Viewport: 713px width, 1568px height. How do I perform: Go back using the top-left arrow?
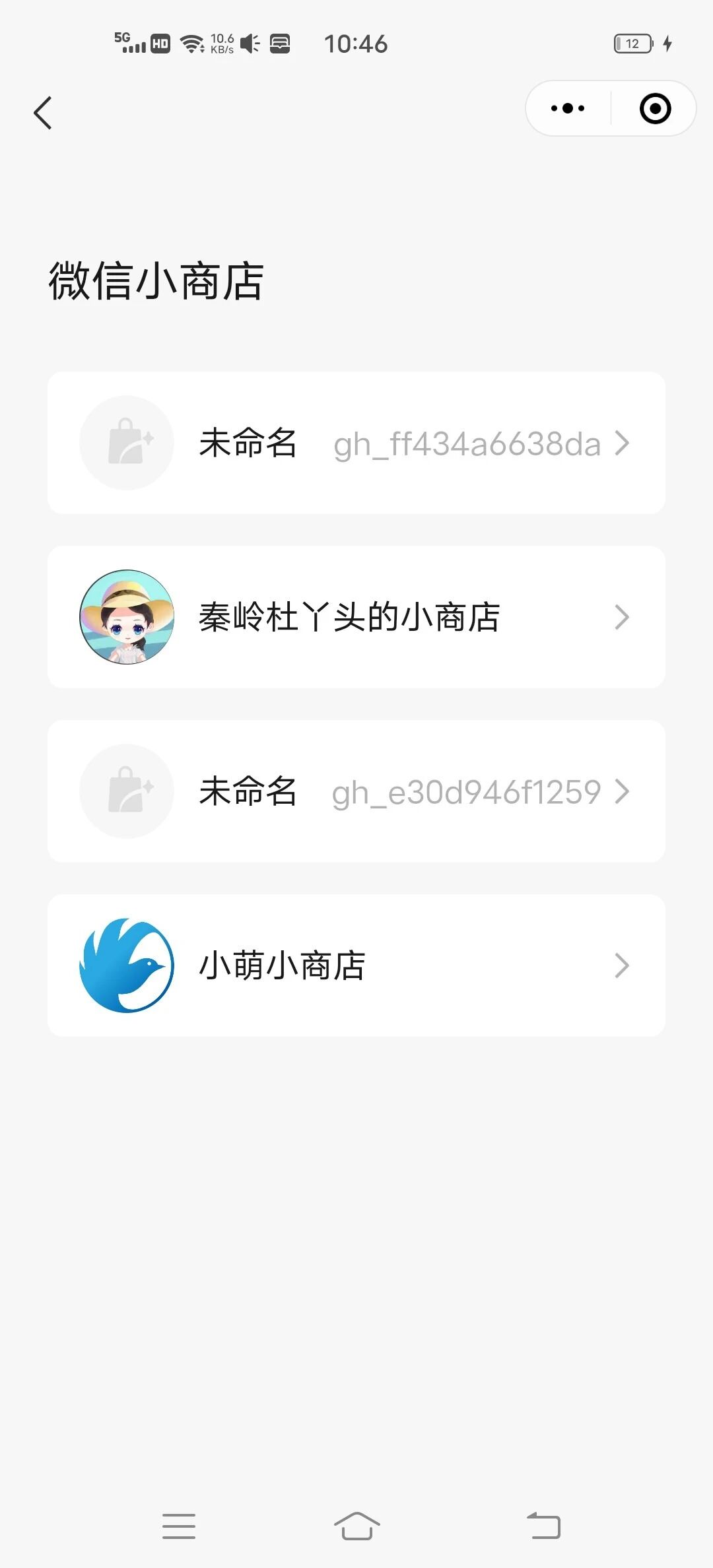(x=43, y=113)
